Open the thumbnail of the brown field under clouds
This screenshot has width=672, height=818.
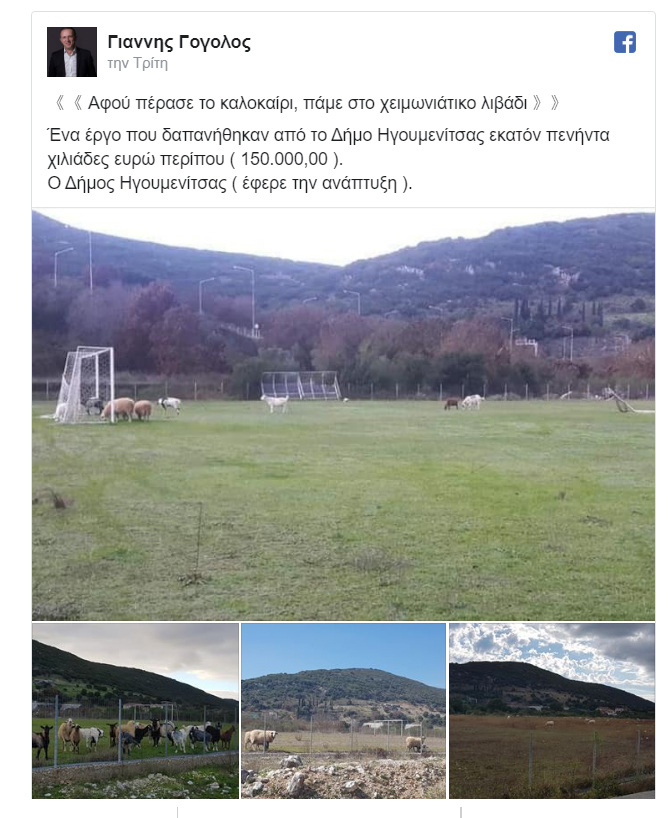552,710
